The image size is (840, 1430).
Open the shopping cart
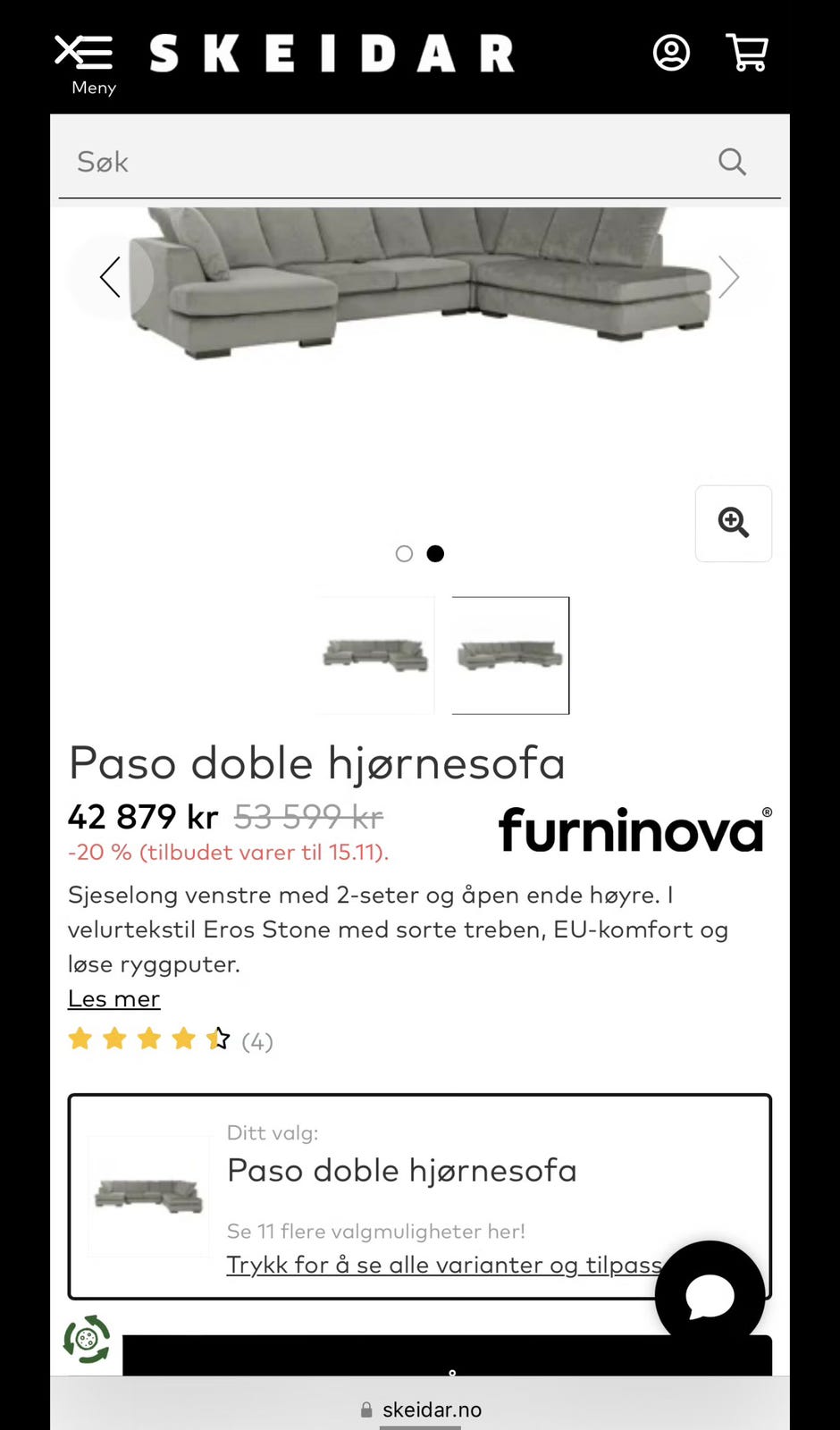747,53
